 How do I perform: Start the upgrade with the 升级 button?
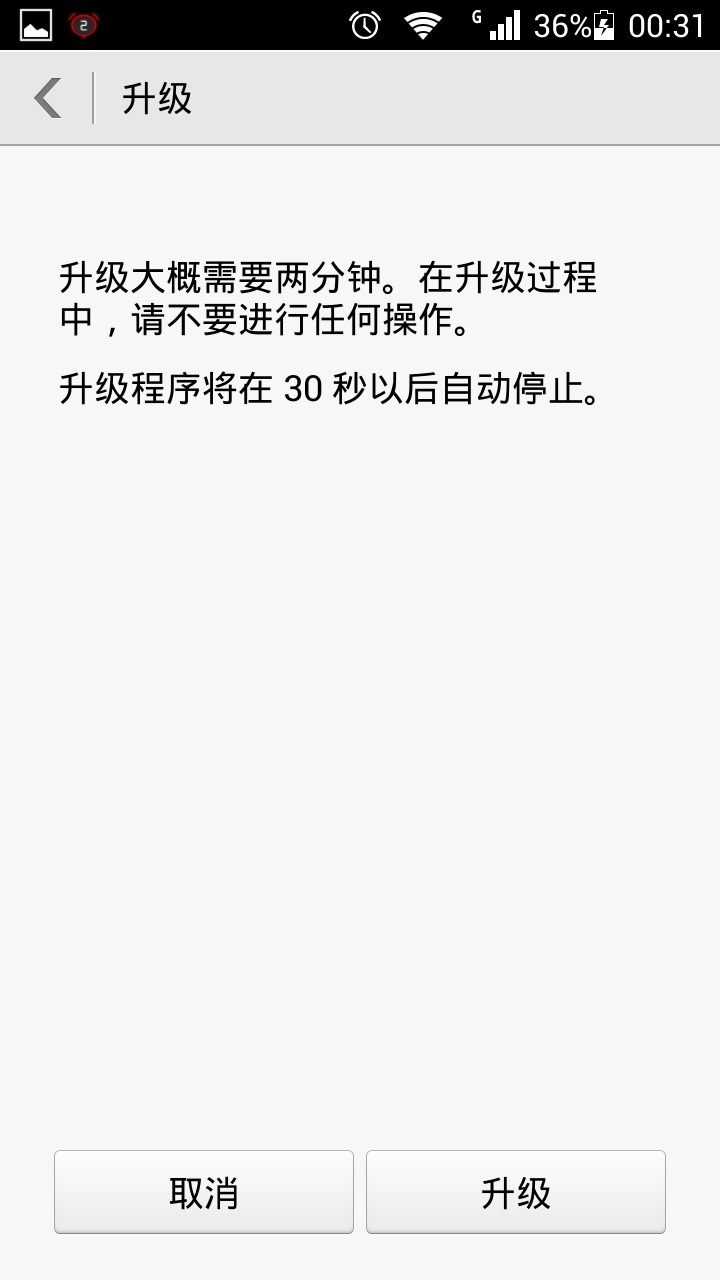pos(515,1192)
